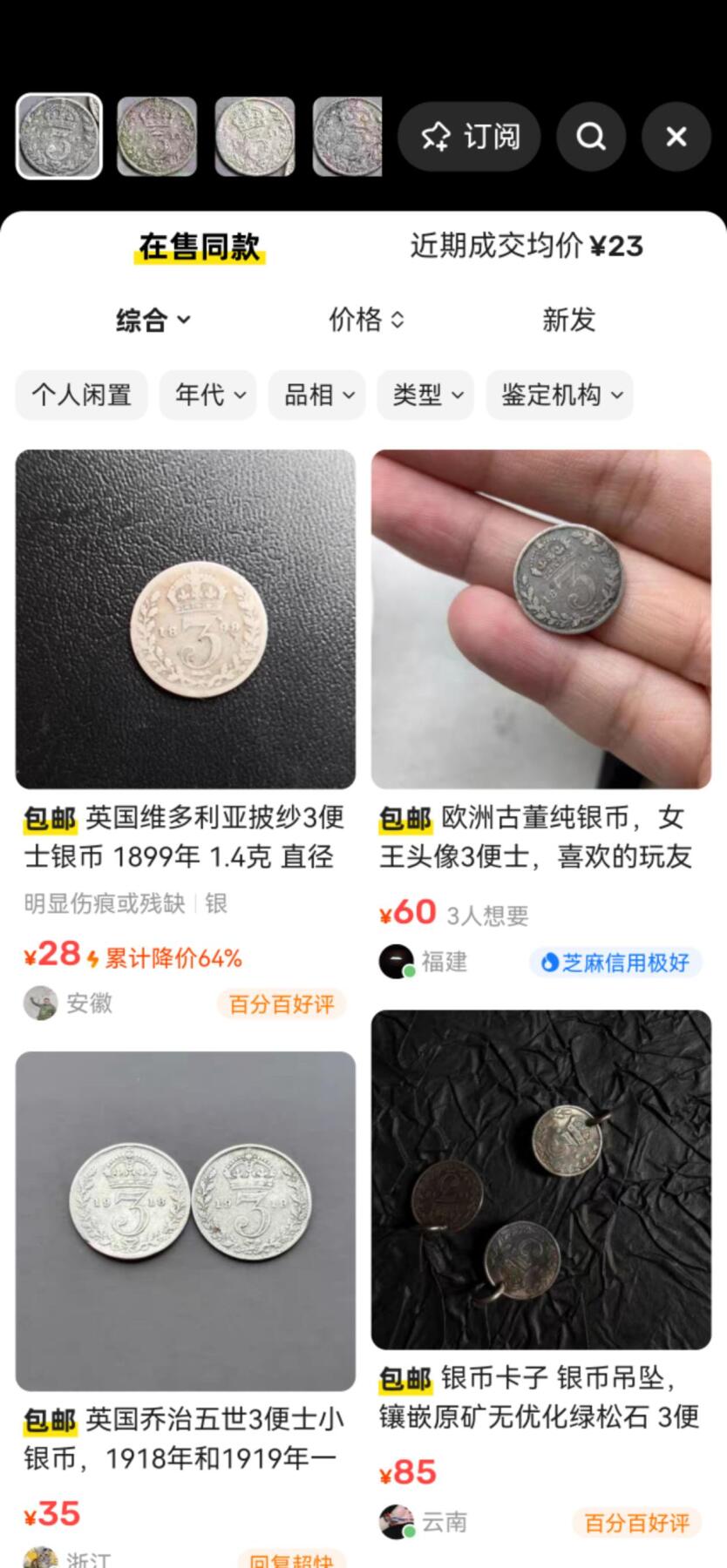Close the similar items panel
The height and width of the screenshot is (1568, 727).
676,137
